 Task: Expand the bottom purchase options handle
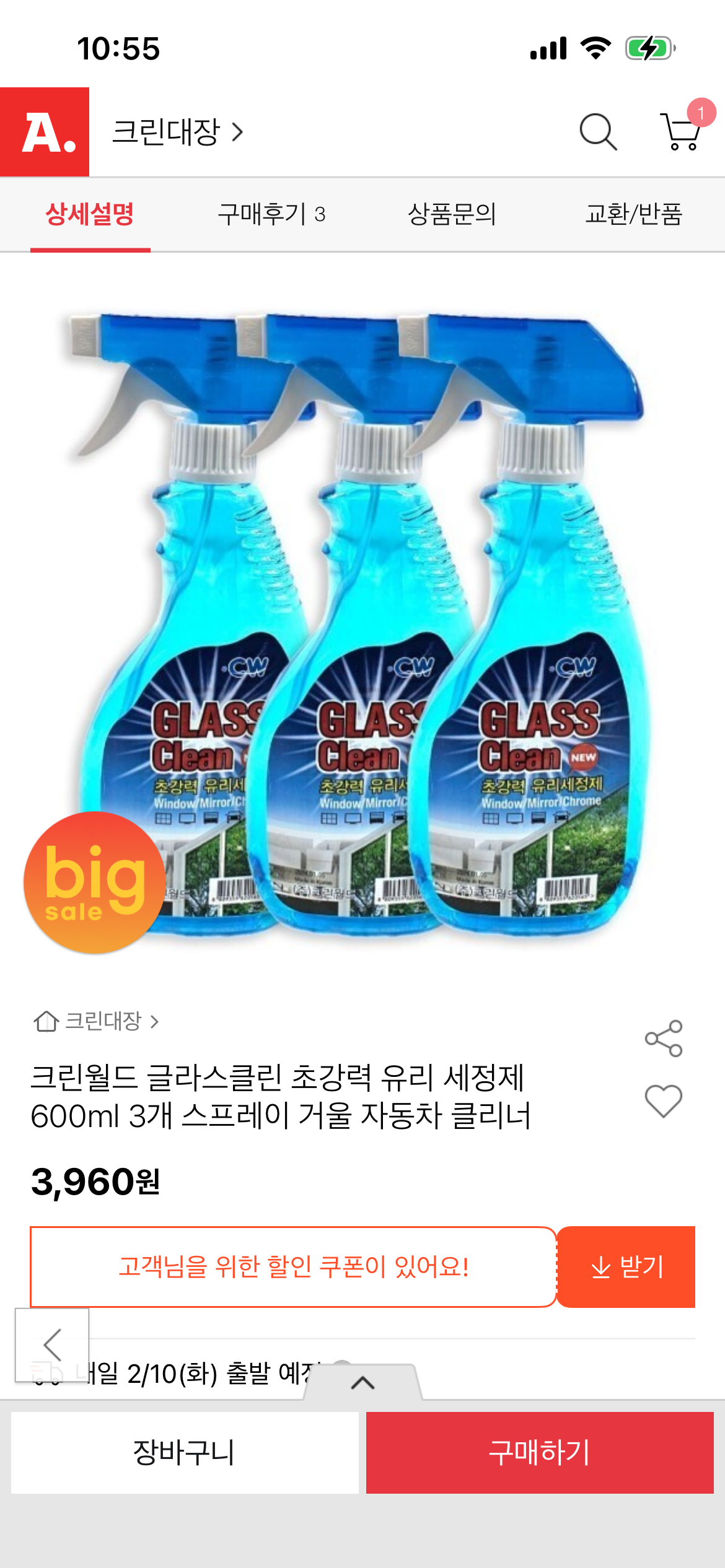363,1382
